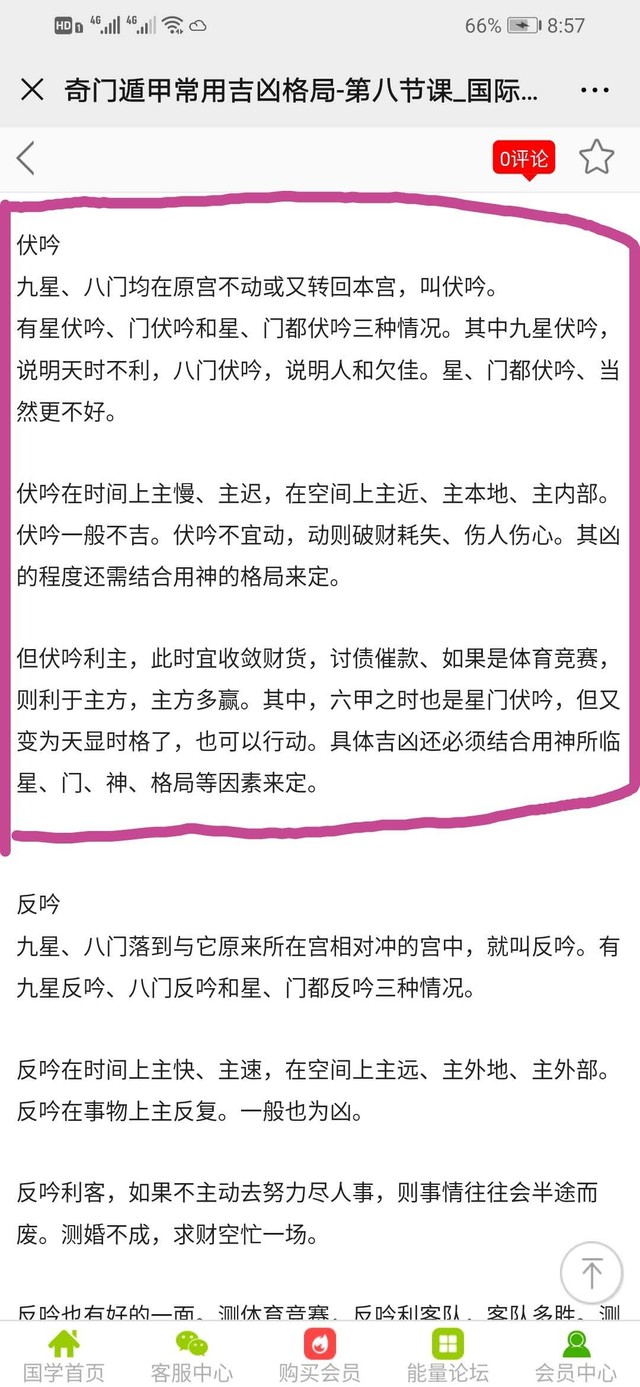The width and height of the screenshot is (640, 1387).
Task: Go to the 购买会员 tab
Action: pos(320,1355)
